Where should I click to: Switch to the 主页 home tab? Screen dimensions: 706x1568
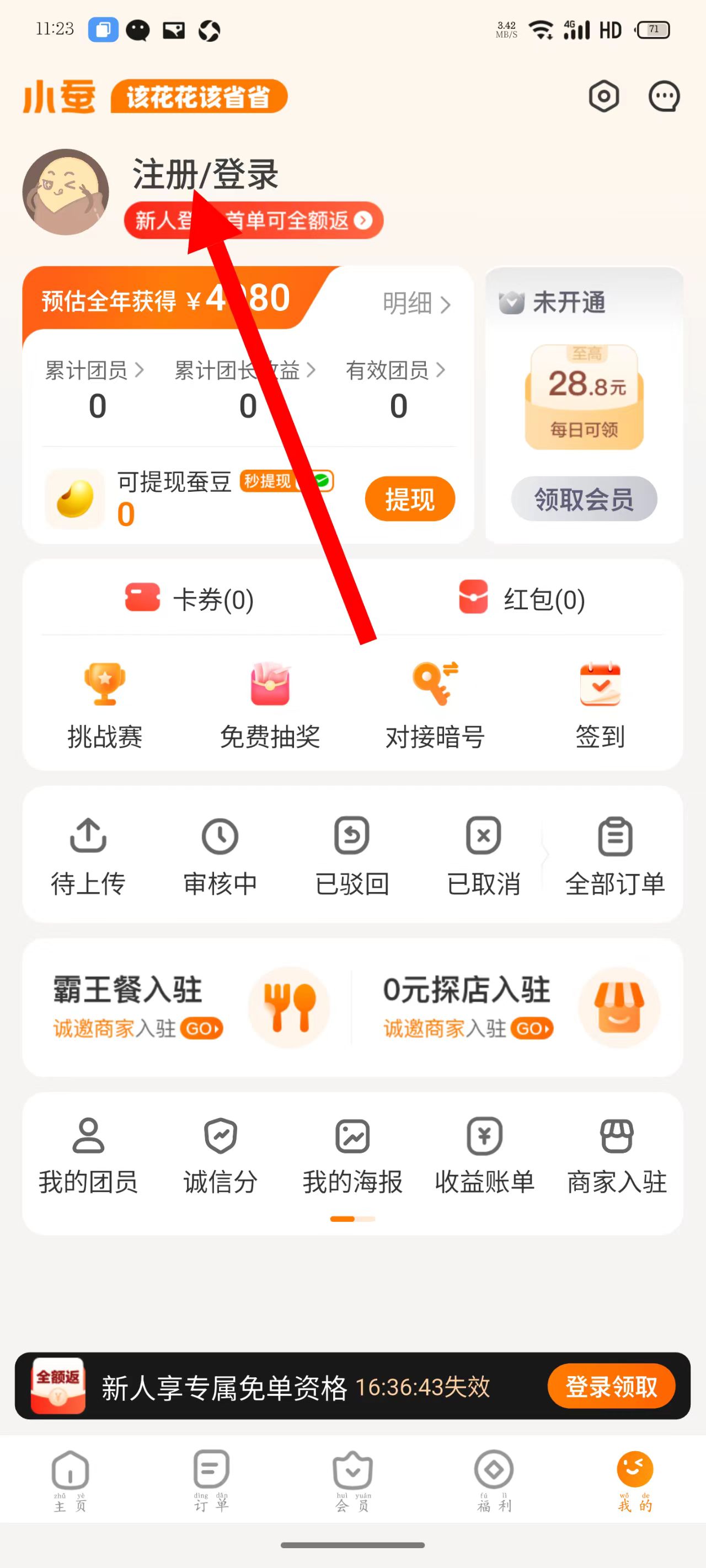click(70, 1480)
